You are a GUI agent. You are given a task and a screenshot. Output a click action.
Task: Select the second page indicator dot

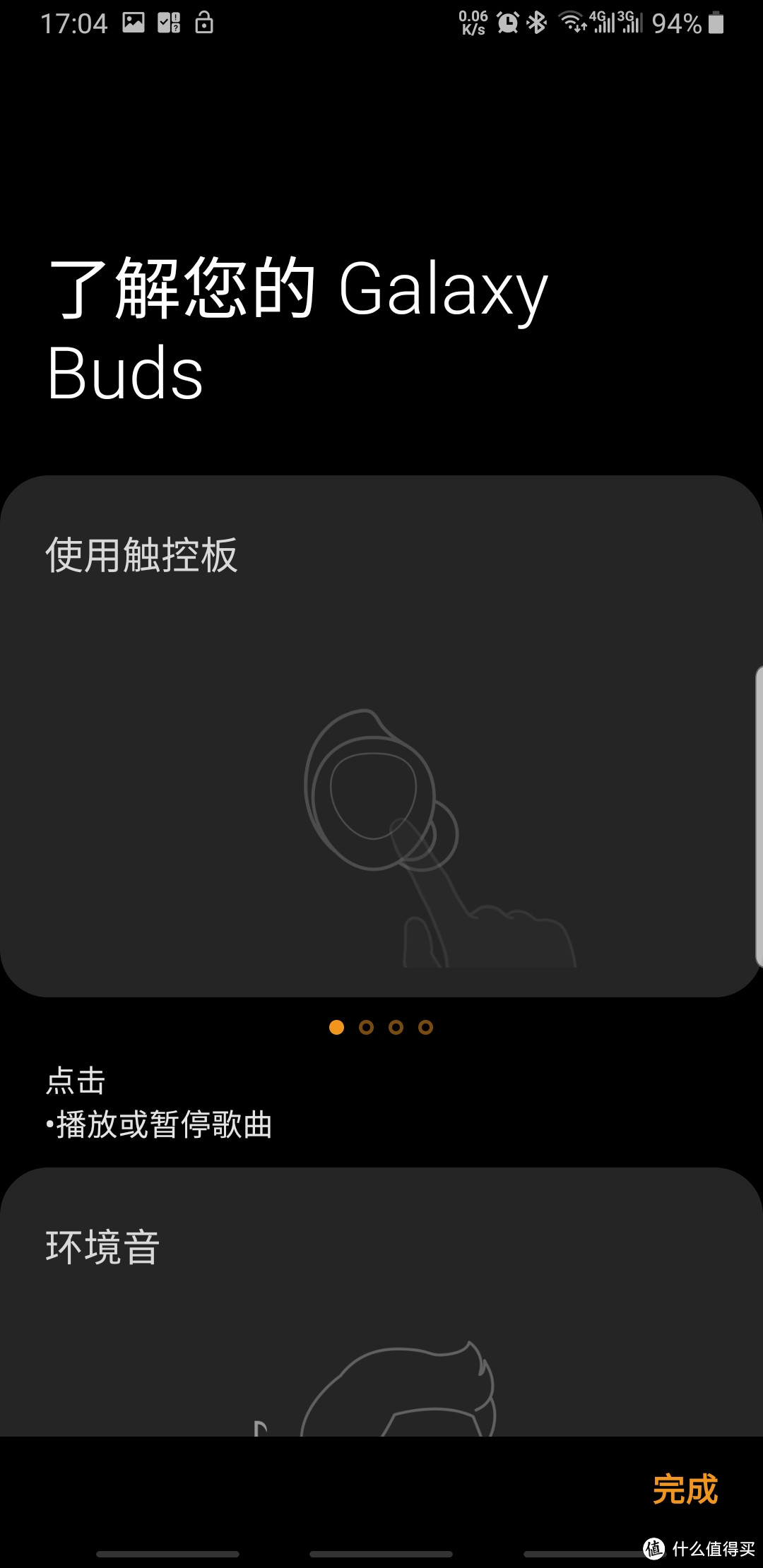(x=366, y=1027)
